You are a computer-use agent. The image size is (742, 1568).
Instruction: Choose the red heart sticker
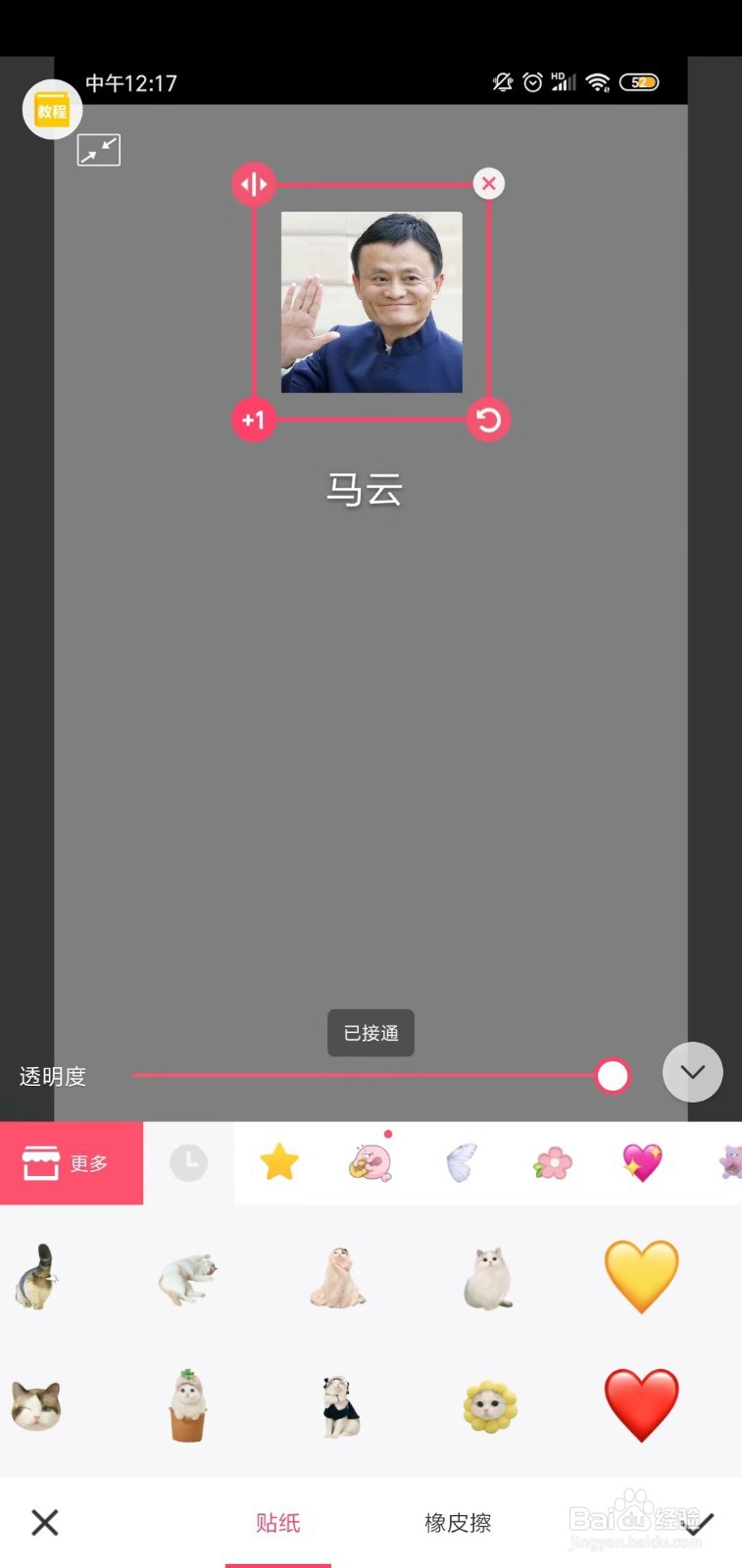point(642,1406)
